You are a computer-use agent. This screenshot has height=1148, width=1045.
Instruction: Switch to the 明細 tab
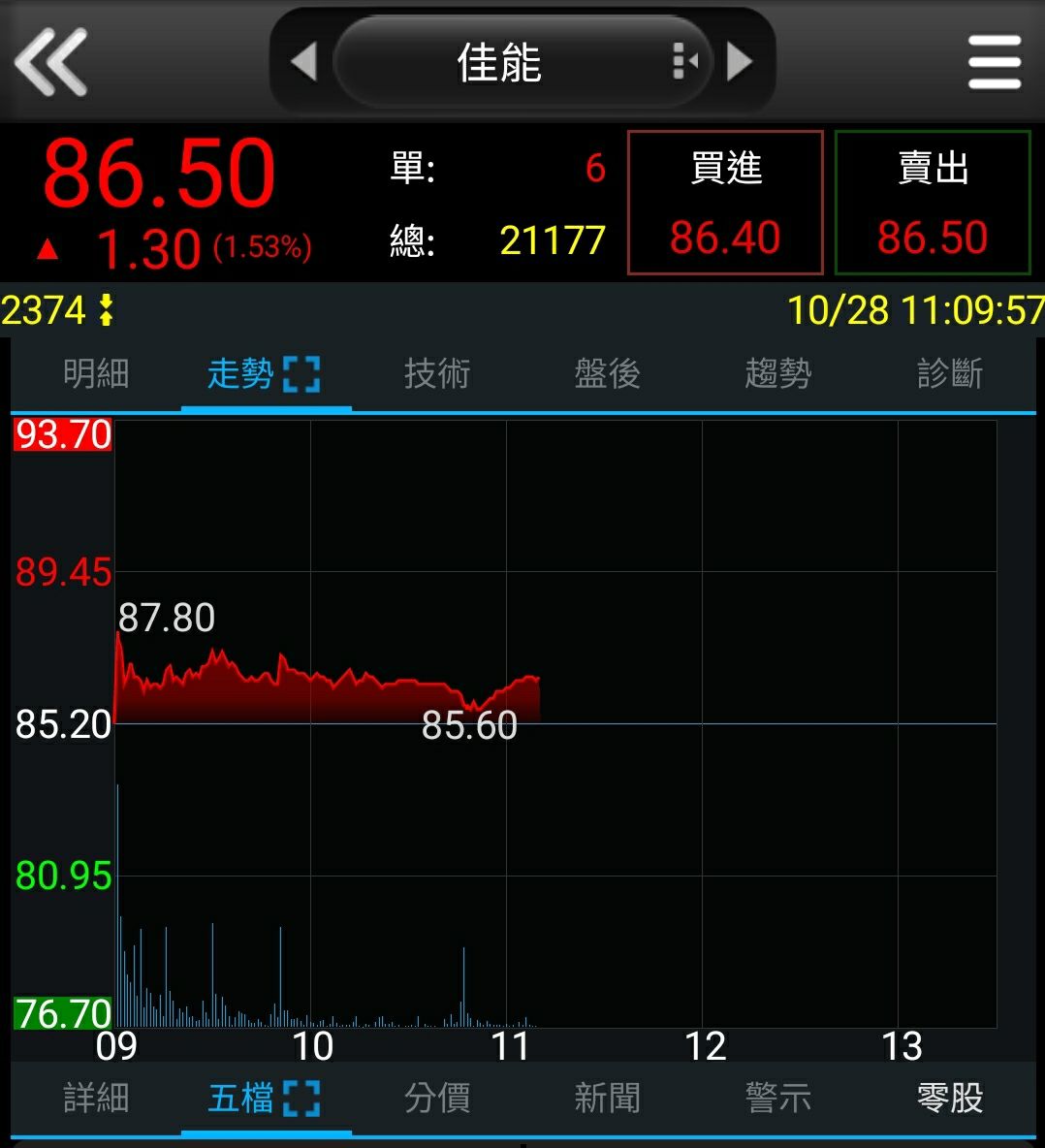pyautogui.click(x=96, y=373)
